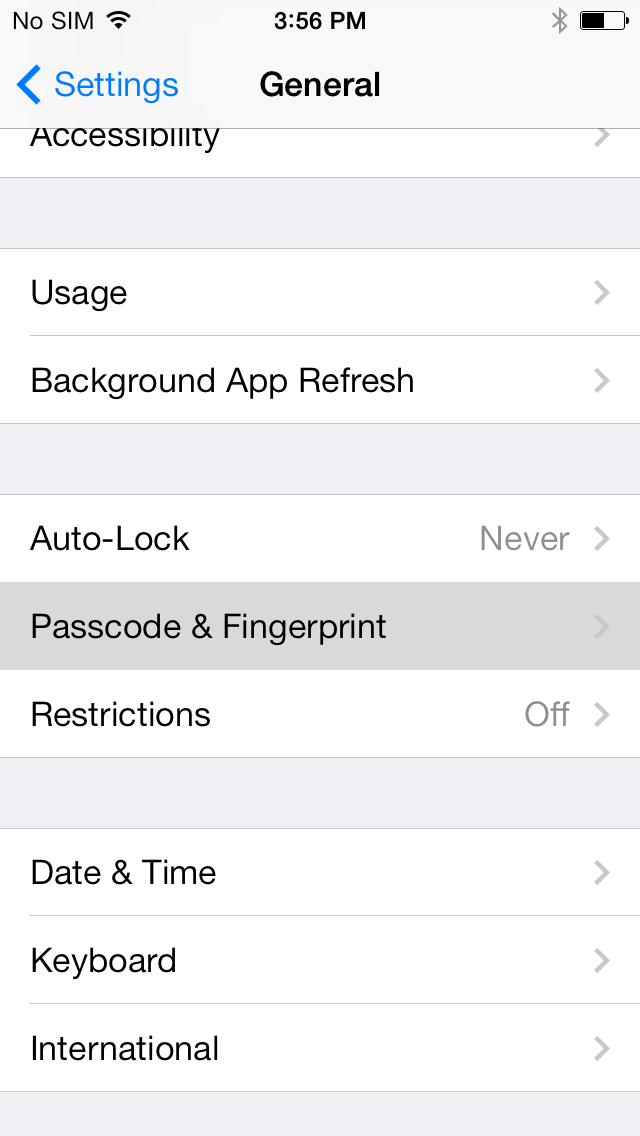Open Usage settings
This screenshot has height=1136, width=640.
(320, 293)
